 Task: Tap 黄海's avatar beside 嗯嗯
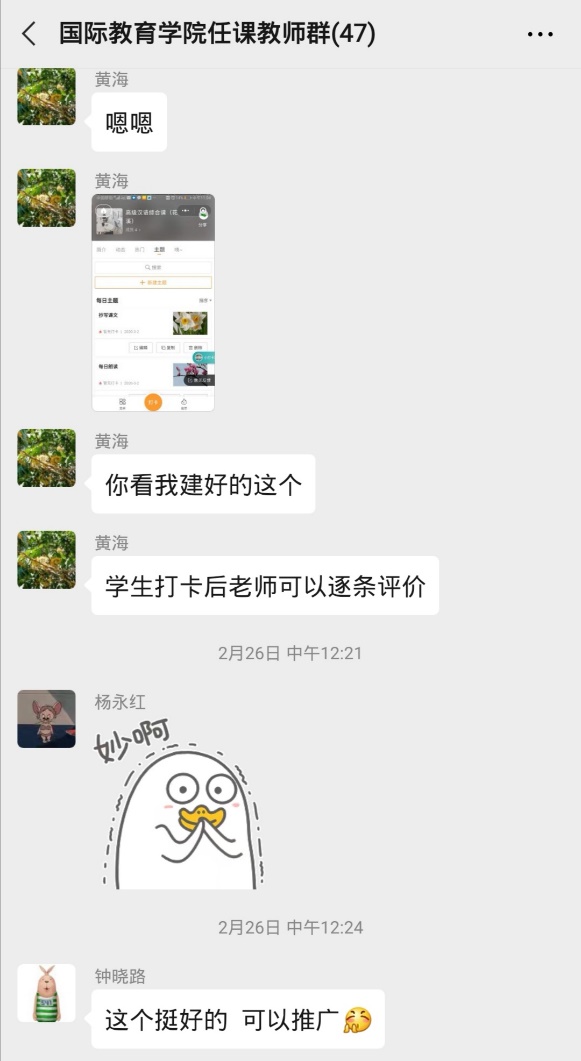[46, 96]
